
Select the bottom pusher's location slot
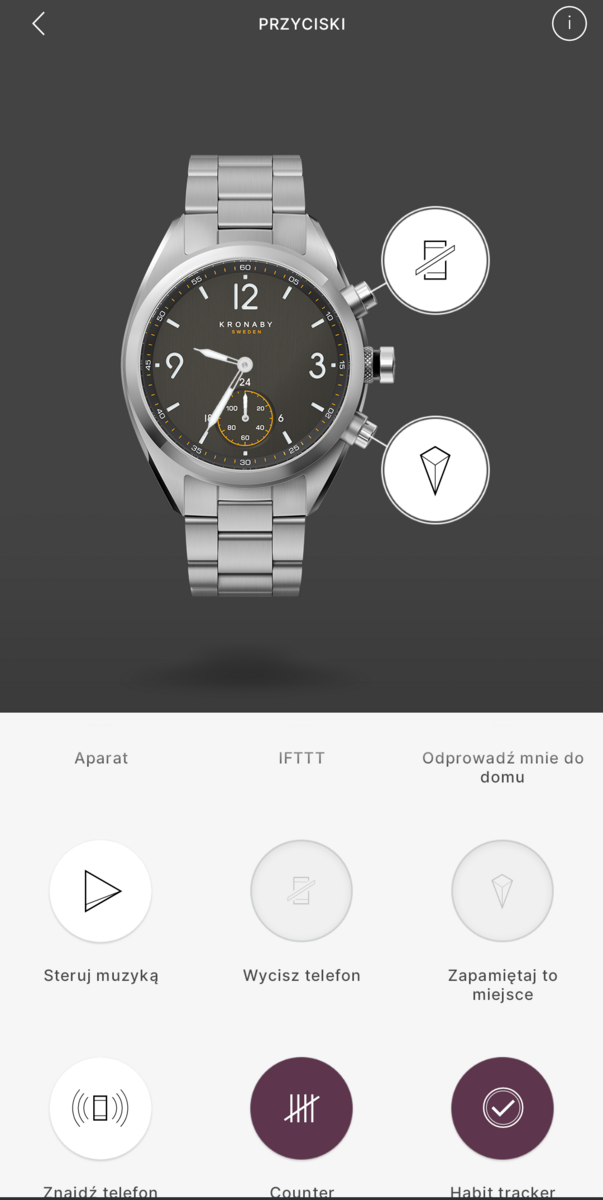click(x=435, y=470)
